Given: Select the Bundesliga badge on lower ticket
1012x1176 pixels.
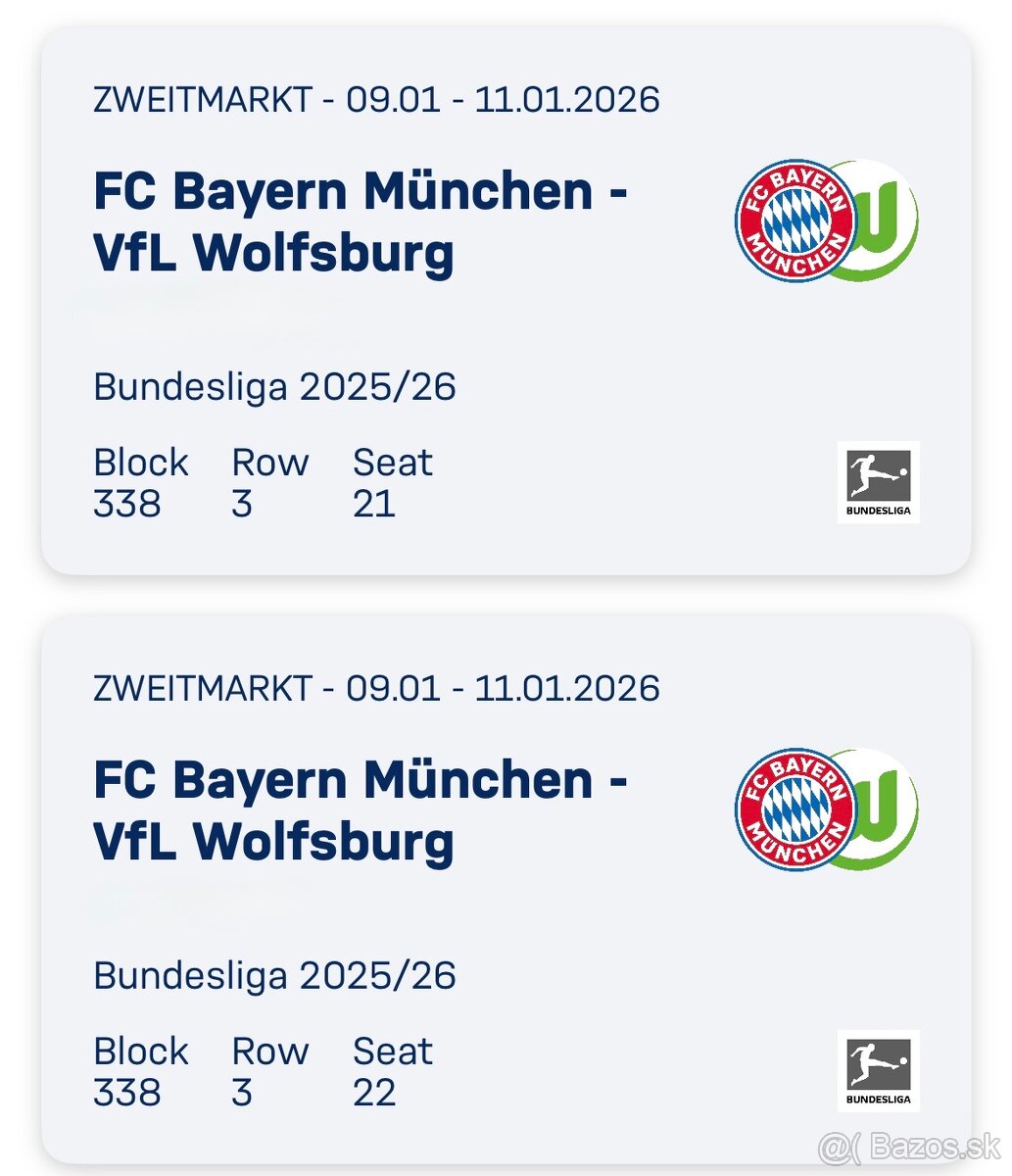Looking at the screenshot, I should (x=879, y=1071).
